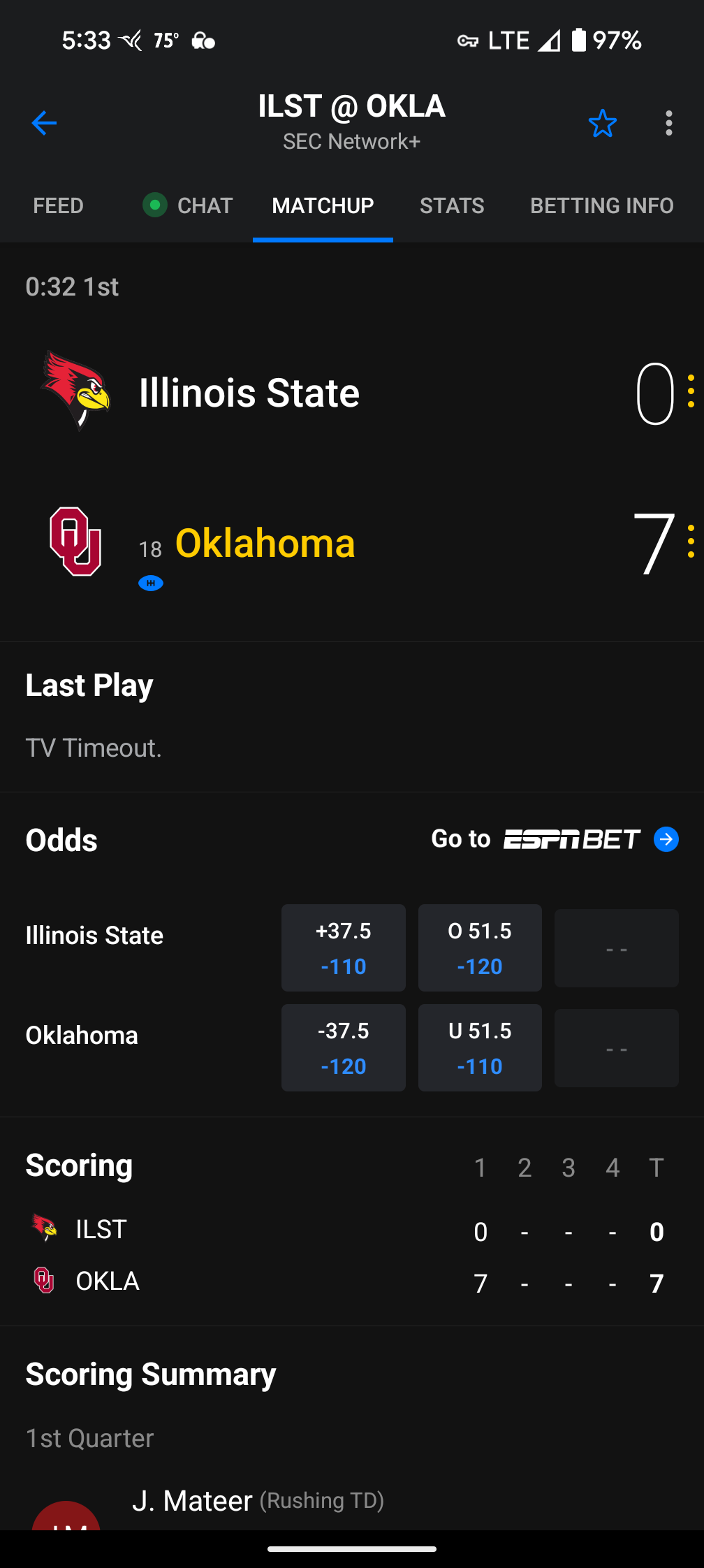The image size is (704, 1568).
Task: Select the Over 51.5 odds
Action: [x=480, y=948]
